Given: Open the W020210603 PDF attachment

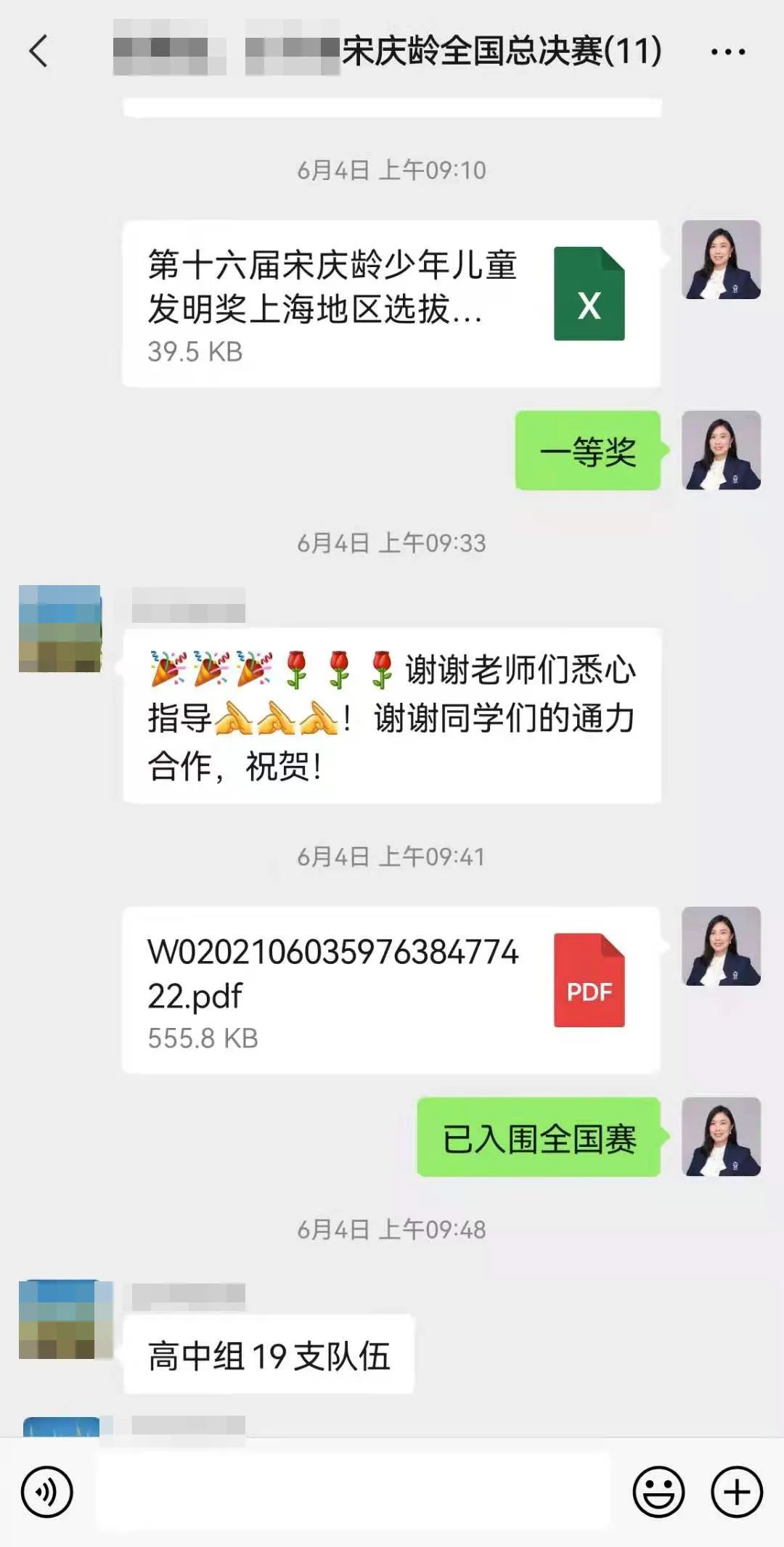Looking at the screenshot, I should 391,990.
